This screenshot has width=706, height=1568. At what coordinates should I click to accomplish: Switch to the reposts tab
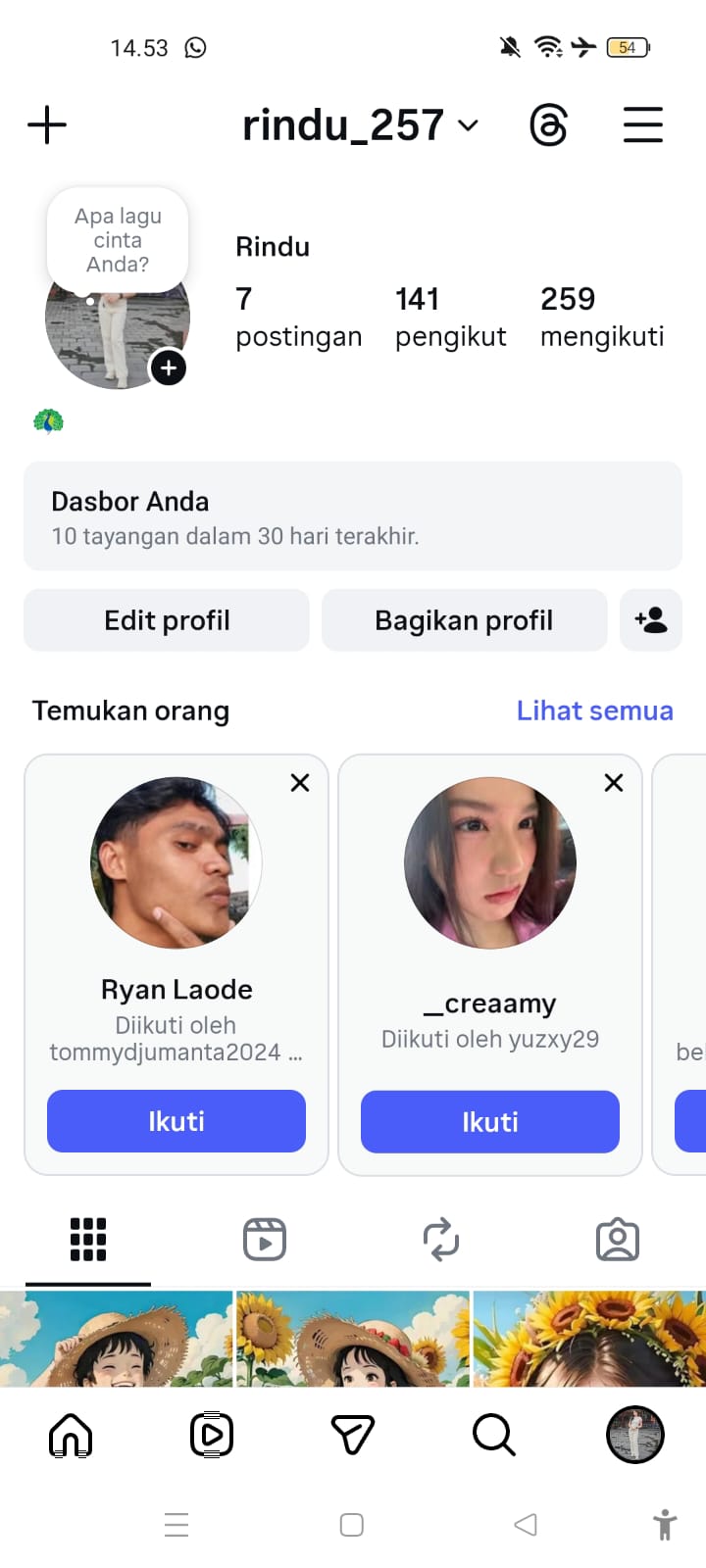(x=441, y=1240)
